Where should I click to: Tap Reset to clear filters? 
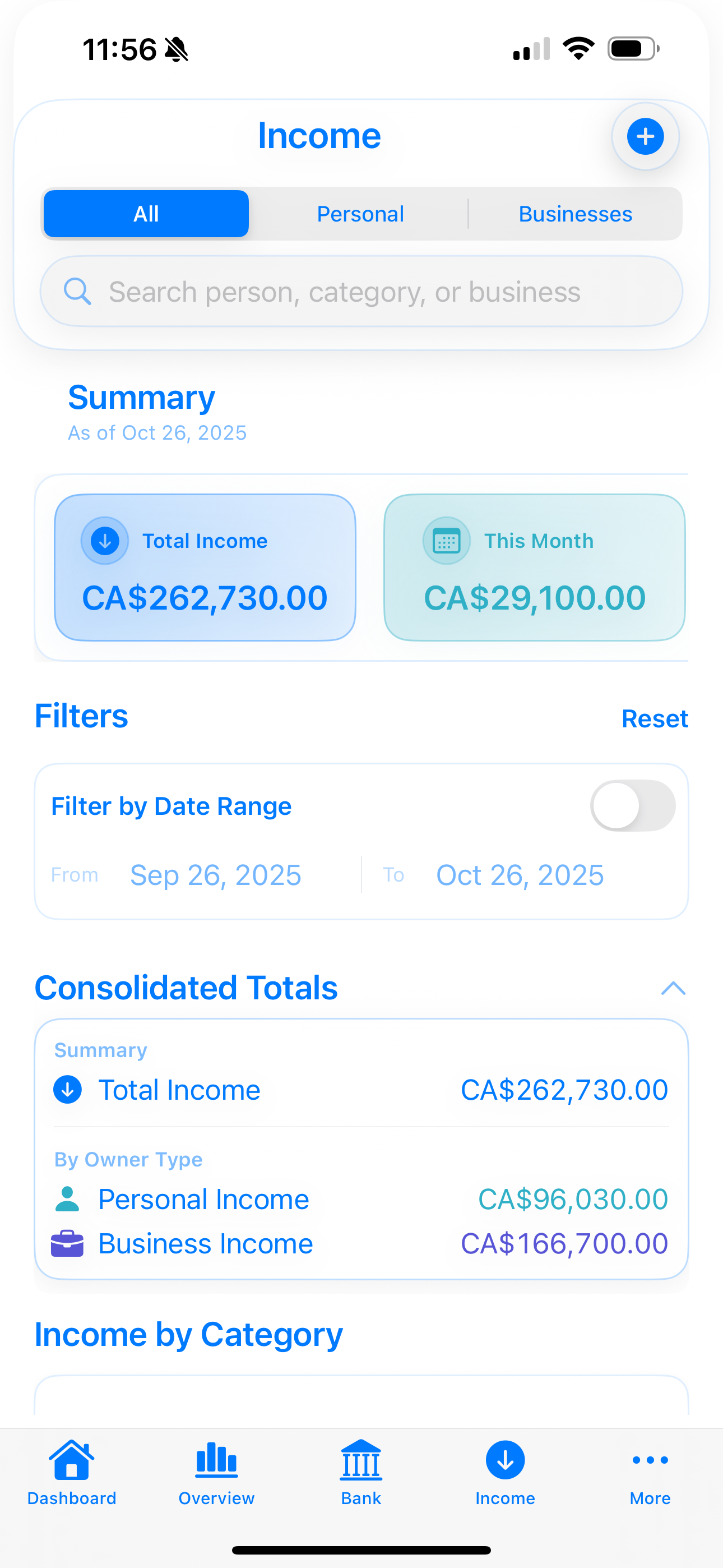pyautogui.click(x=655, y=718)
